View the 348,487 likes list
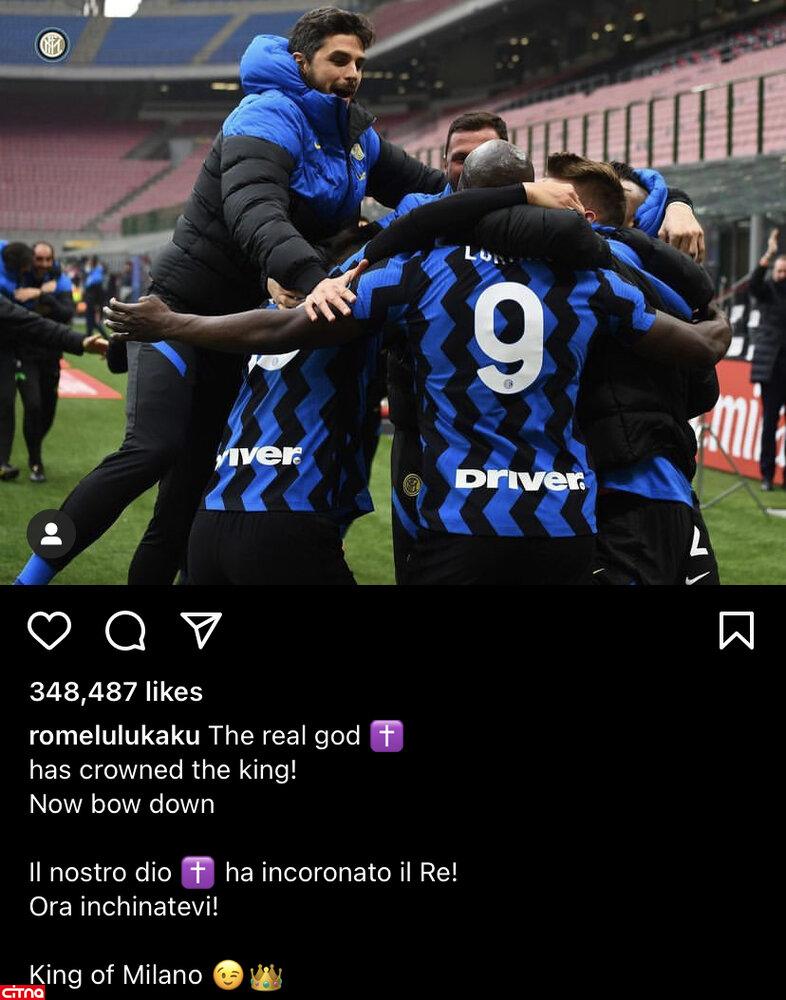 [116, 692]
